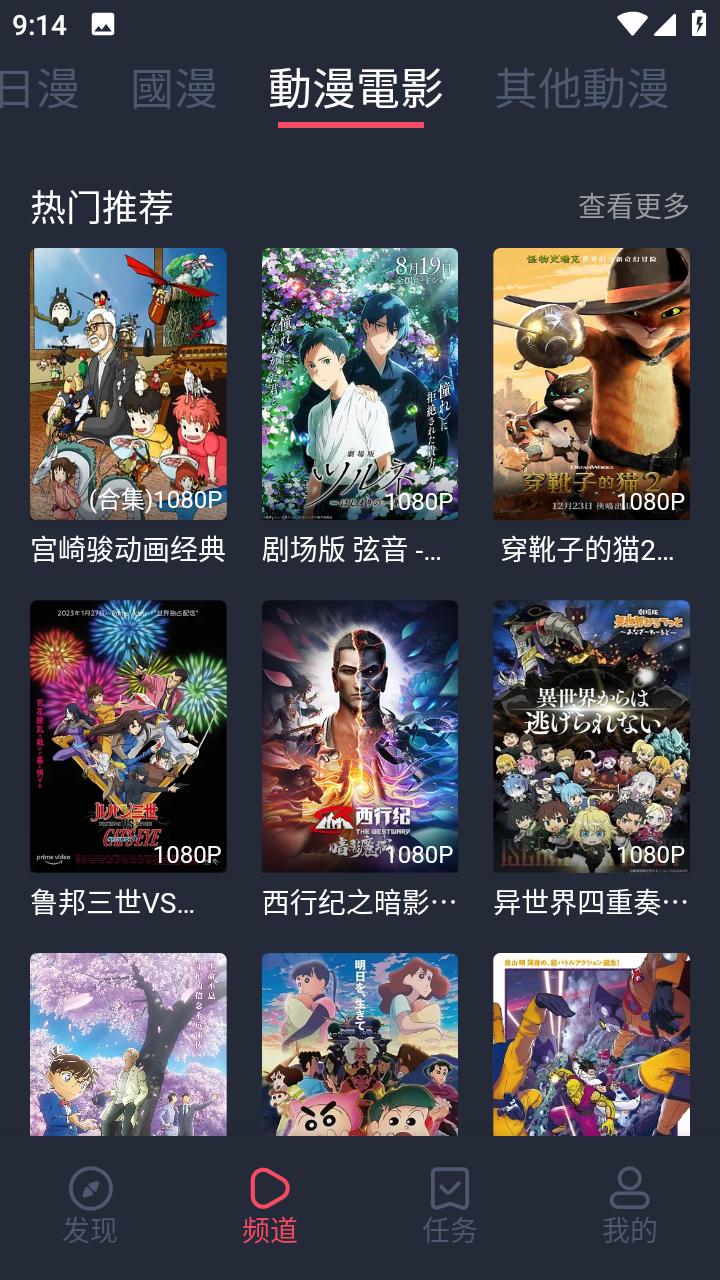Open the 异世界四重奏 poster
This screenshot has height=1280, width=720.
591,737
